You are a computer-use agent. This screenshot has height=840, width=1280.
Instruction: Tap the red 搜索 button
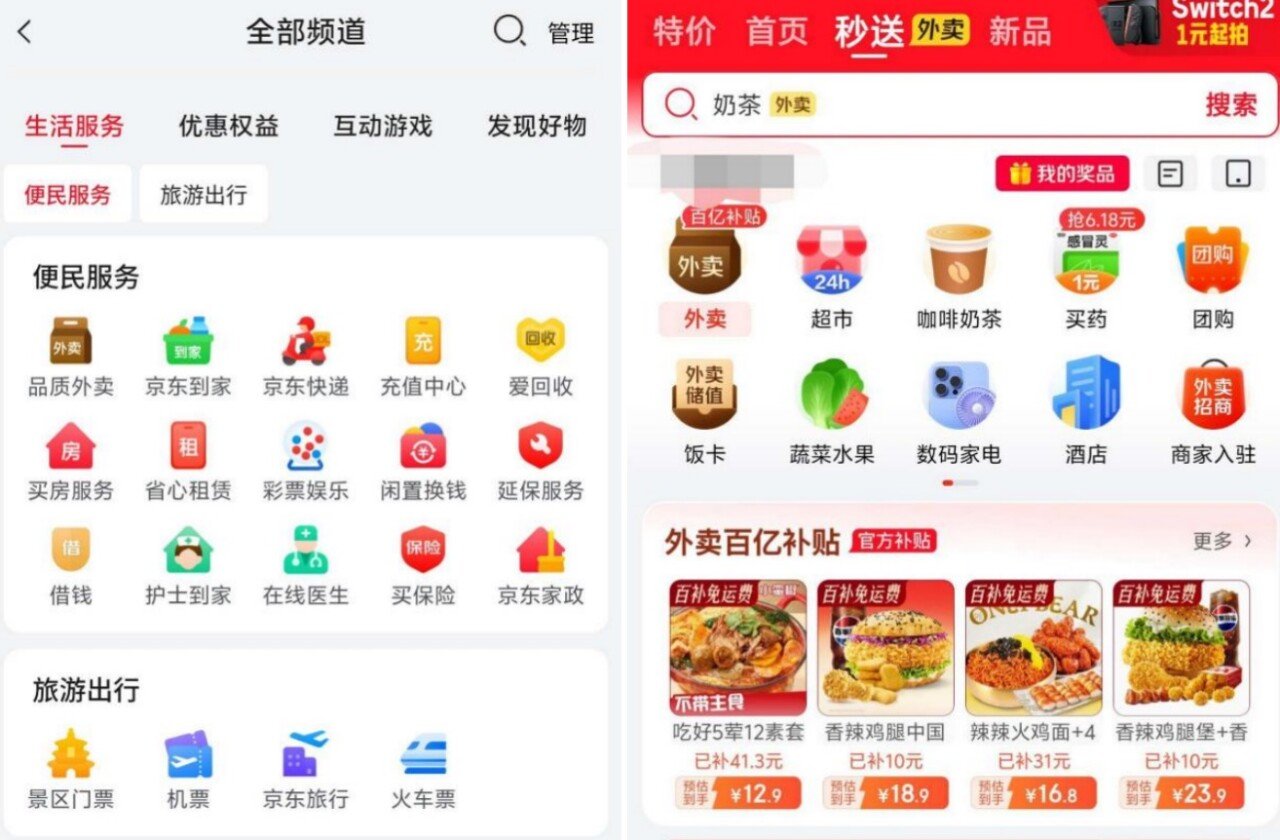[x=1230, y=104]
